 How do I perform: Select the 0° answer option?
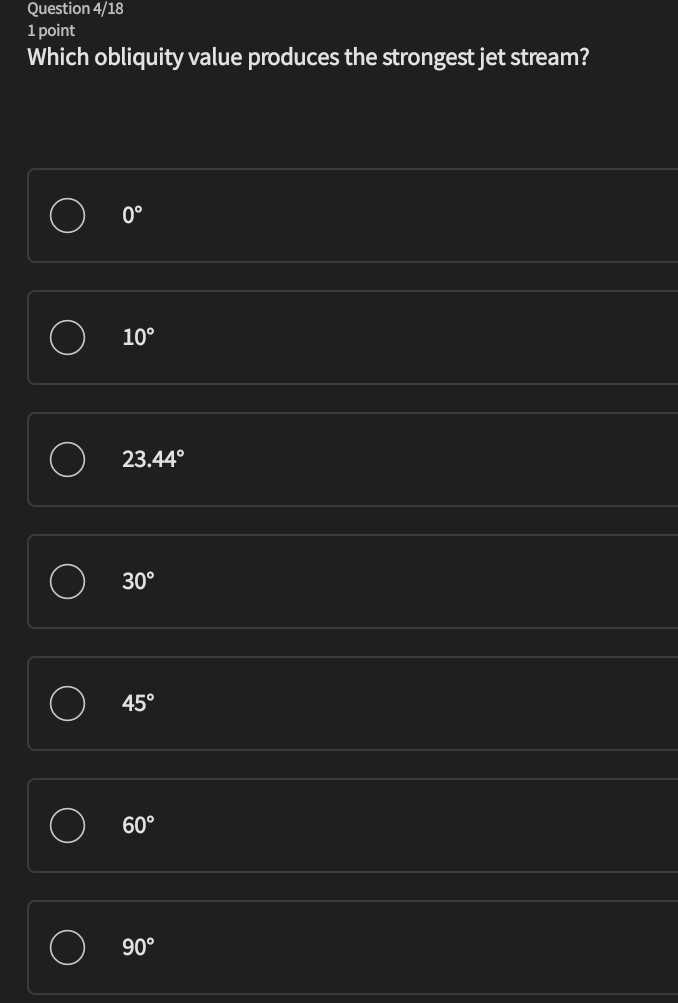tap(67, 215)
